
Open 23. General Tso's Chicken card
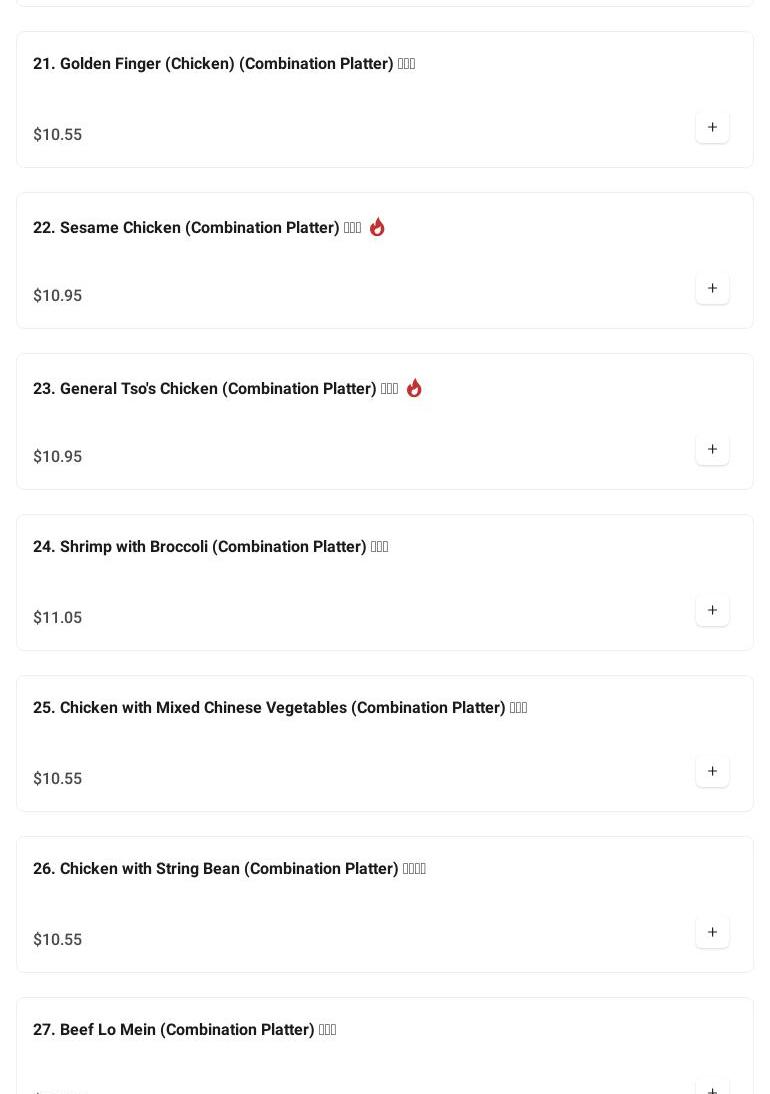click(216, 389)
